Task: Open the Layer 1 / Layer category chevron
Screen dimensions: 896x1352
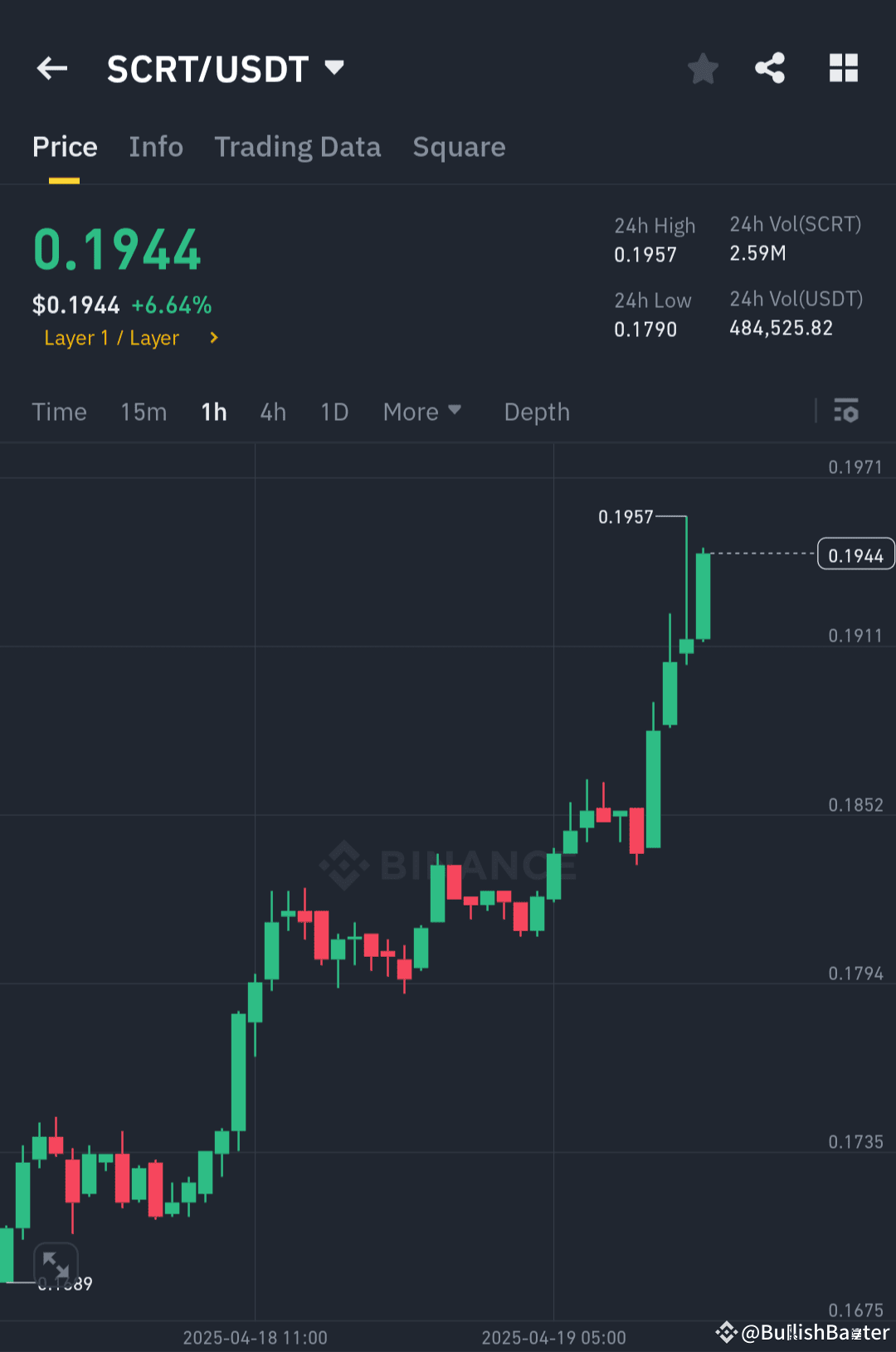Action: 213,338
